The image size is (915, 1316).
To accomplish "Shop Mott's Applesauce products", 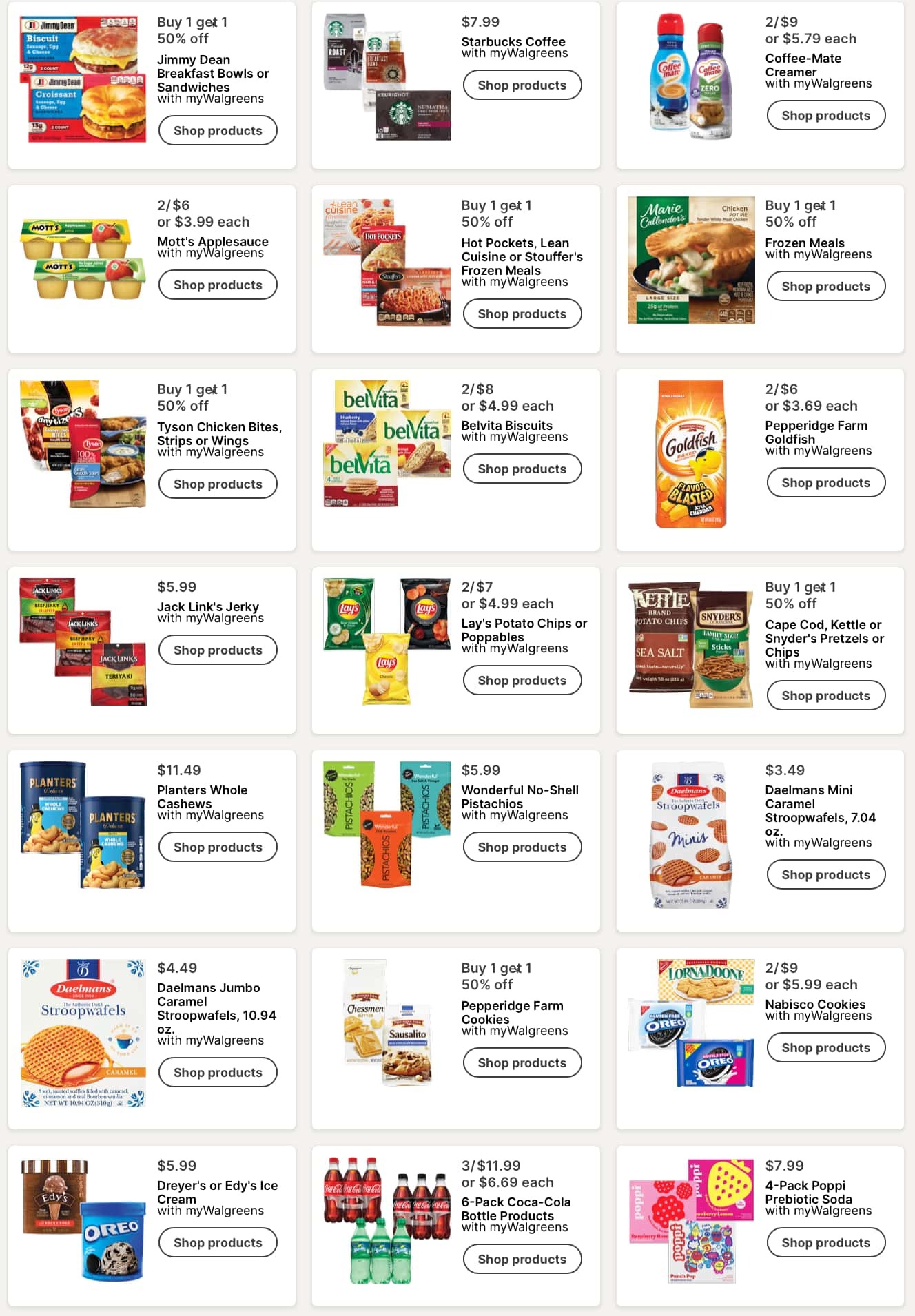I will coord(218,285).
